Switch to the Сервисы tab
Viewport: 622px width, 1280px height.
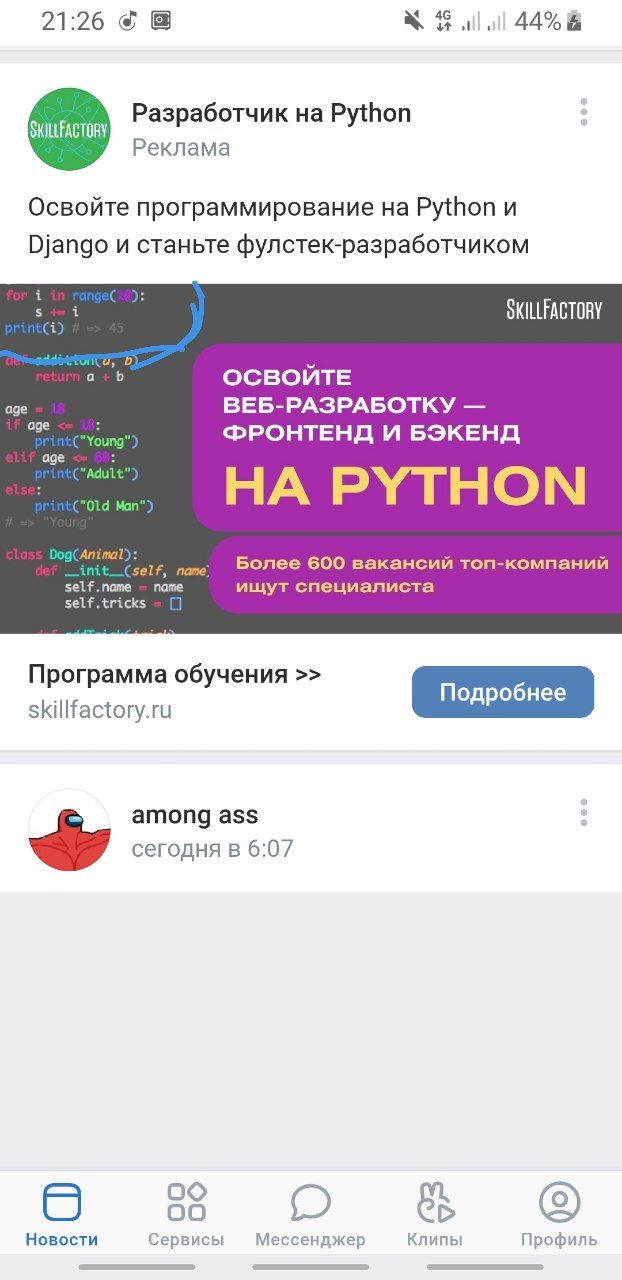click(x=186, y=1214)
